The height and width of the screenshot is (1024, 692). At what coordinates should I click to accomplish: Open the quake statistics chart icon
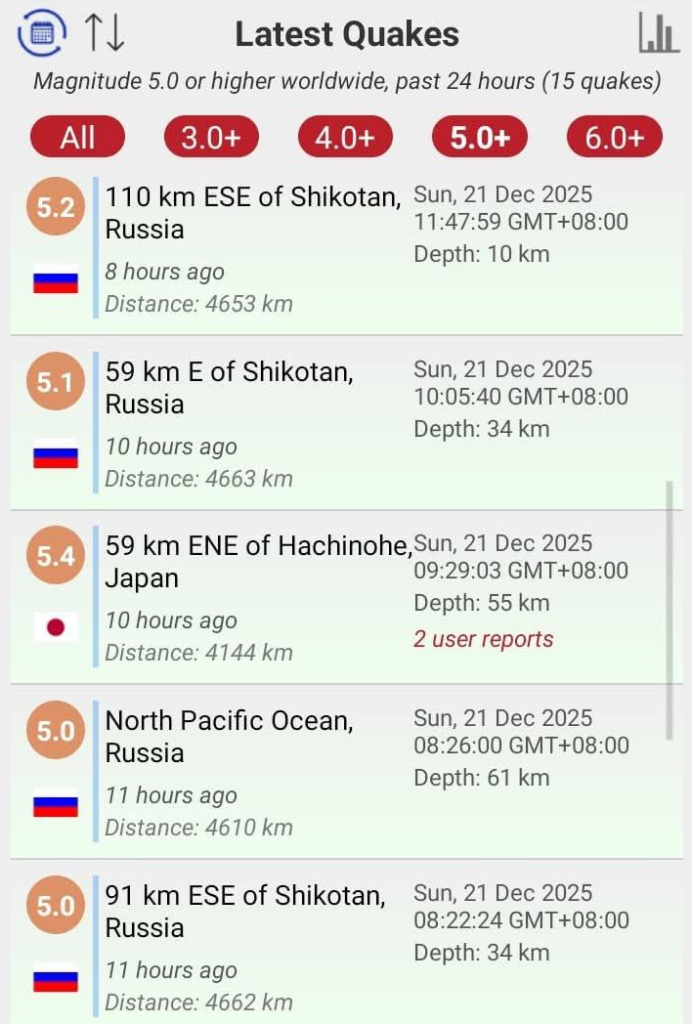pyautogui.click(x=658, y=34)
